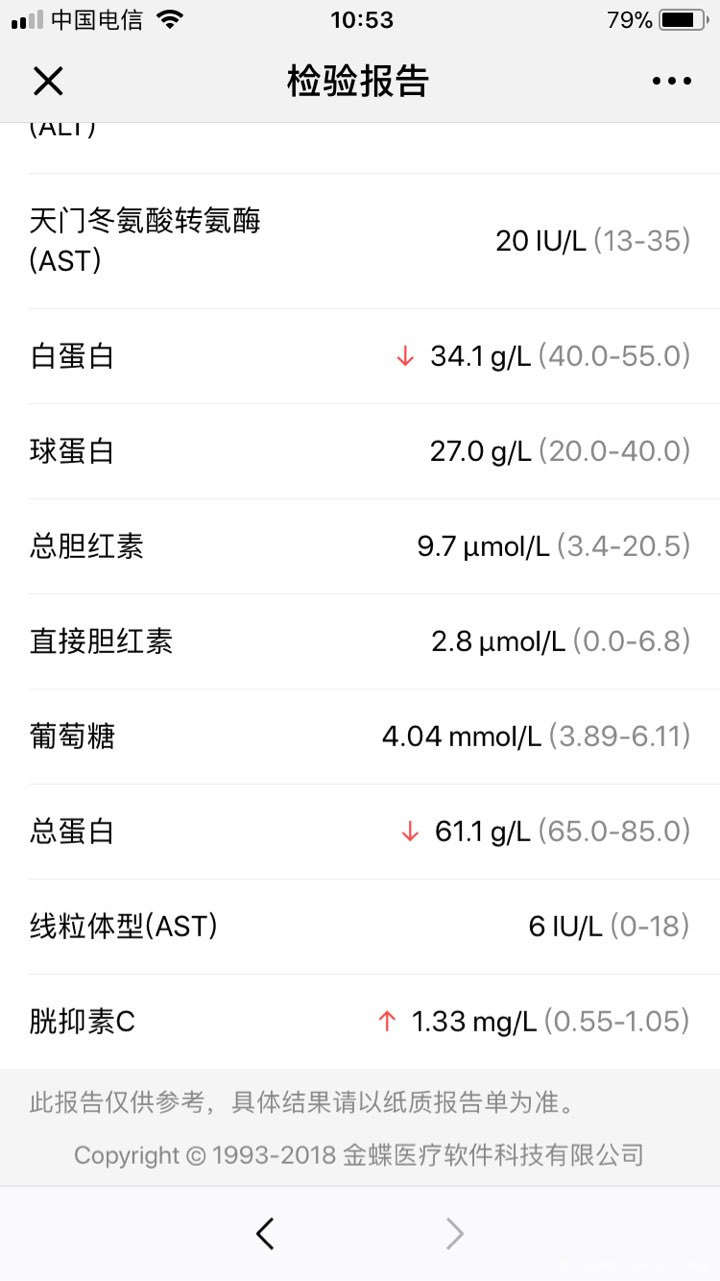Open the more options menu (three dots)
Viewport: 720px width, 1281px height.
(670, 80)
